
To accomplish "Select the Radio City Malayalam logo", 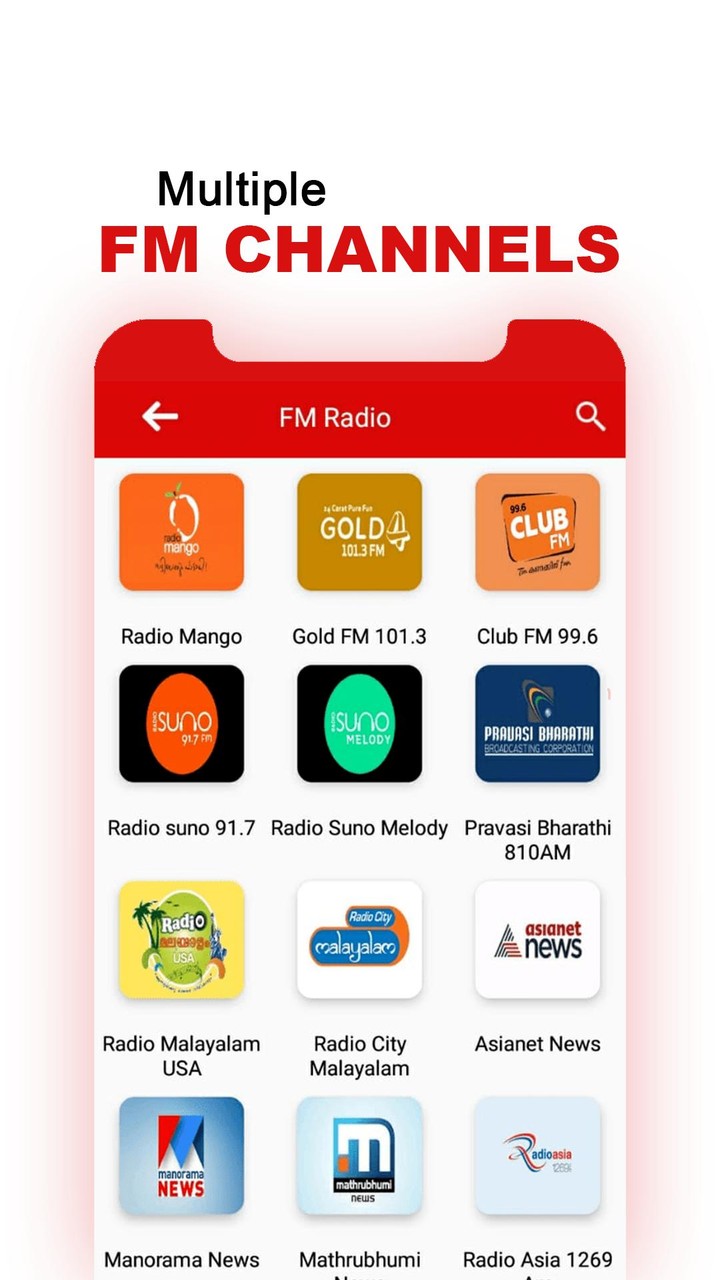I will [360, 940].
